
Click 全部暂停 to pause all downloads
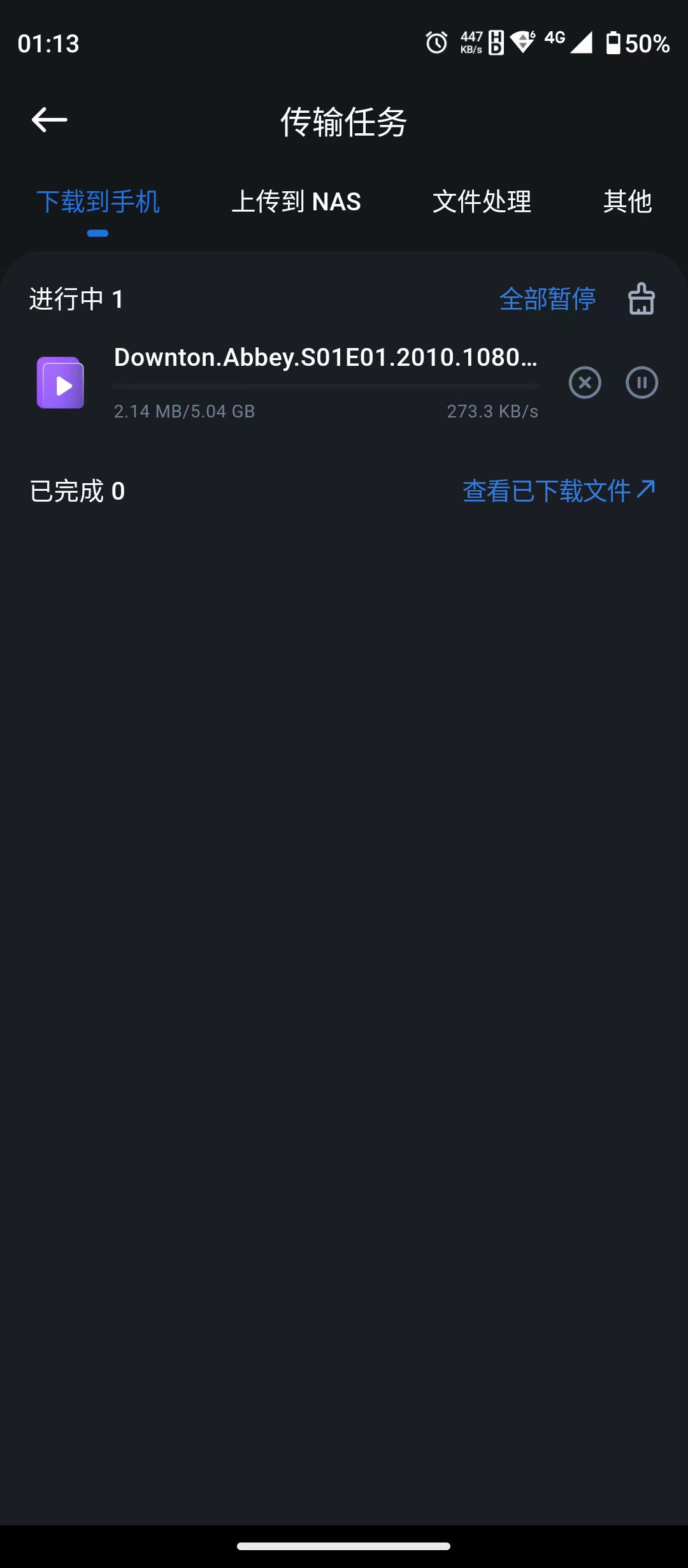click(548, 298)
